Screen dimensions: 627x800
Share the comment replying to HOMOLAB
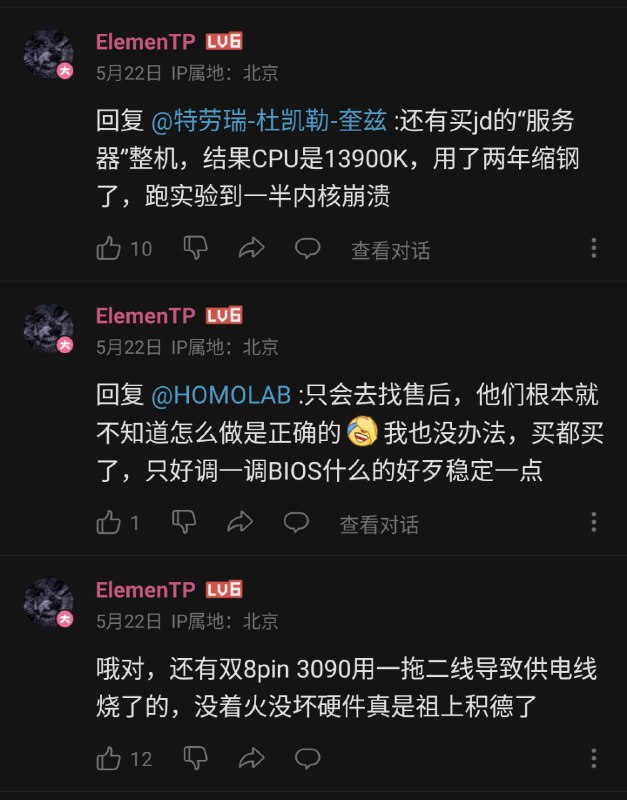coord(240,521)
